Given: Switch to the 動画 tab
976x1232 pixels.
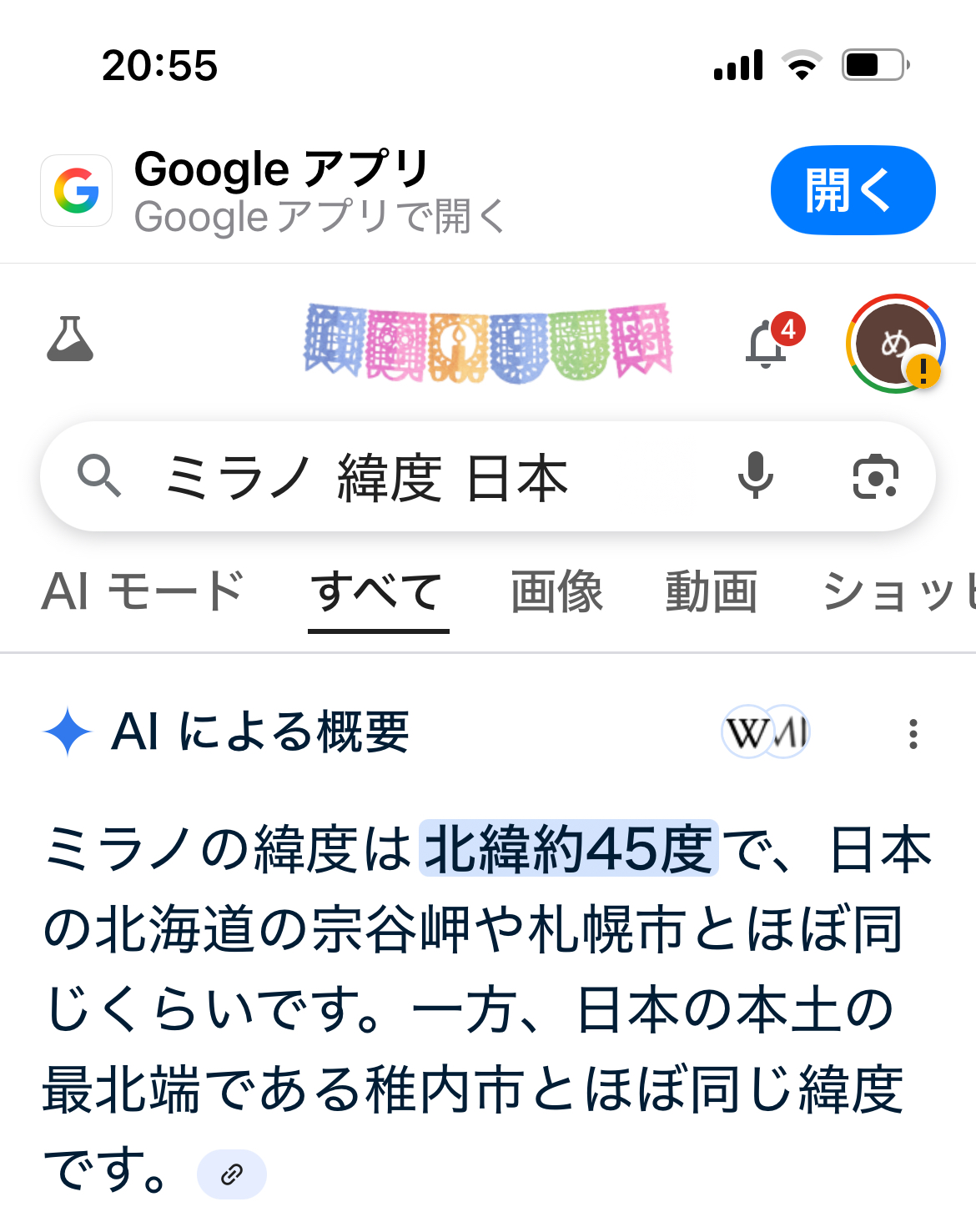Looking at the screenshot, I should [x=711, y=591].
